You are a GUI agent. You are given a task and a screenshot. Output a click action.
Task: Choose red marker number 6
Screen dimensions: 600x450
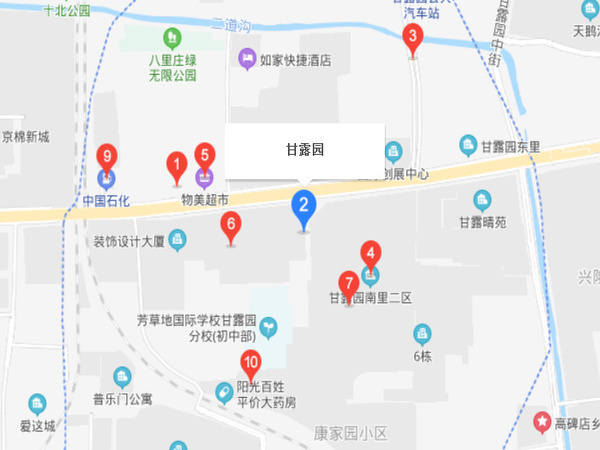click(231, 226)
